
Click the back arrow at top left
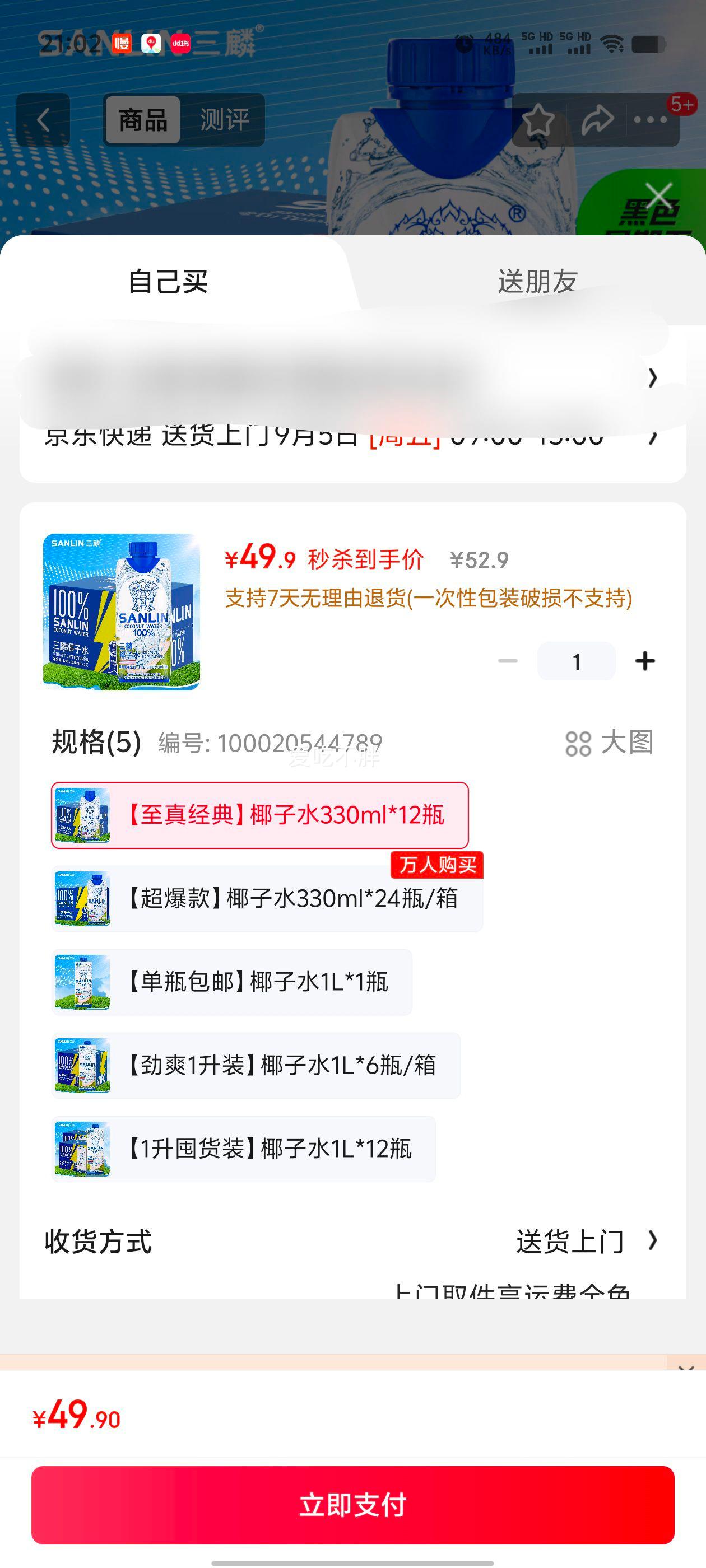pyautogui.click(x=43, y=120)
